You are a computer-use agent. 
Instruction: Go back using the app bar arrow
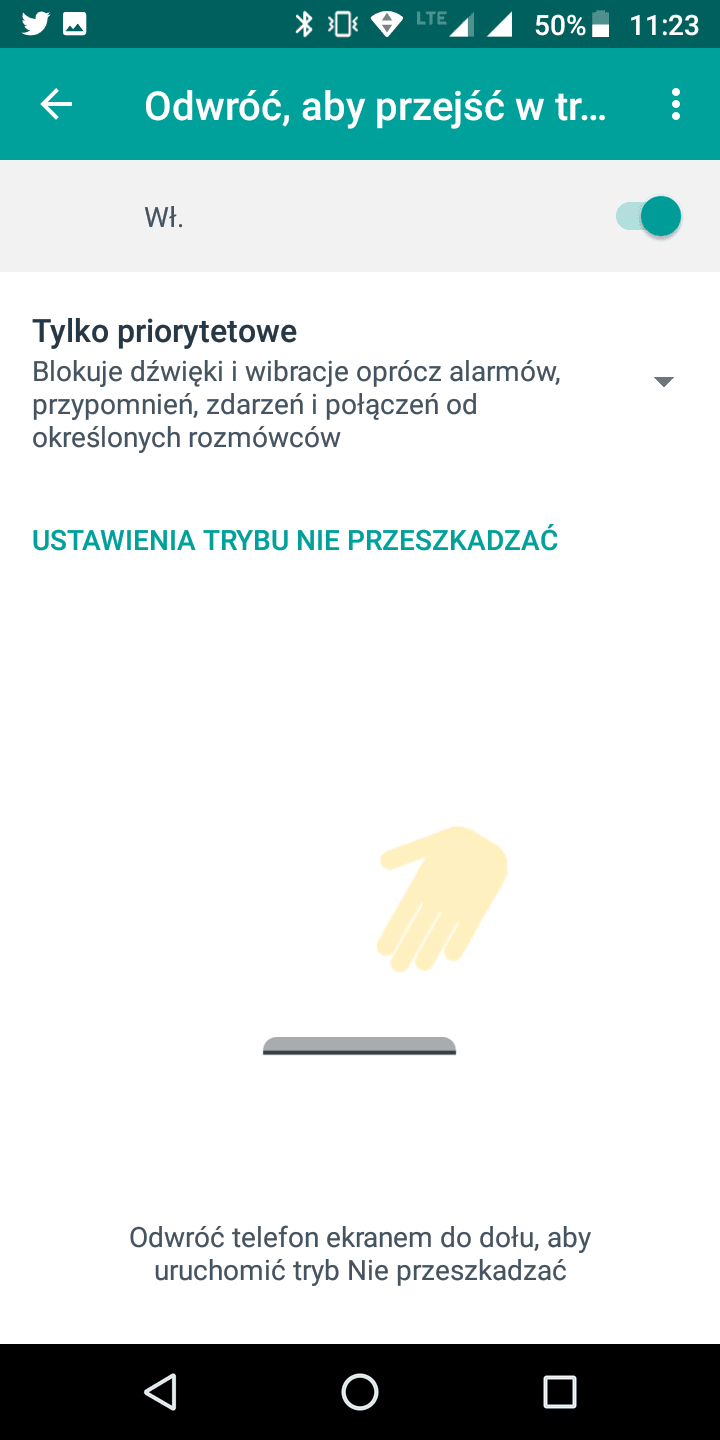click(56, 105)
